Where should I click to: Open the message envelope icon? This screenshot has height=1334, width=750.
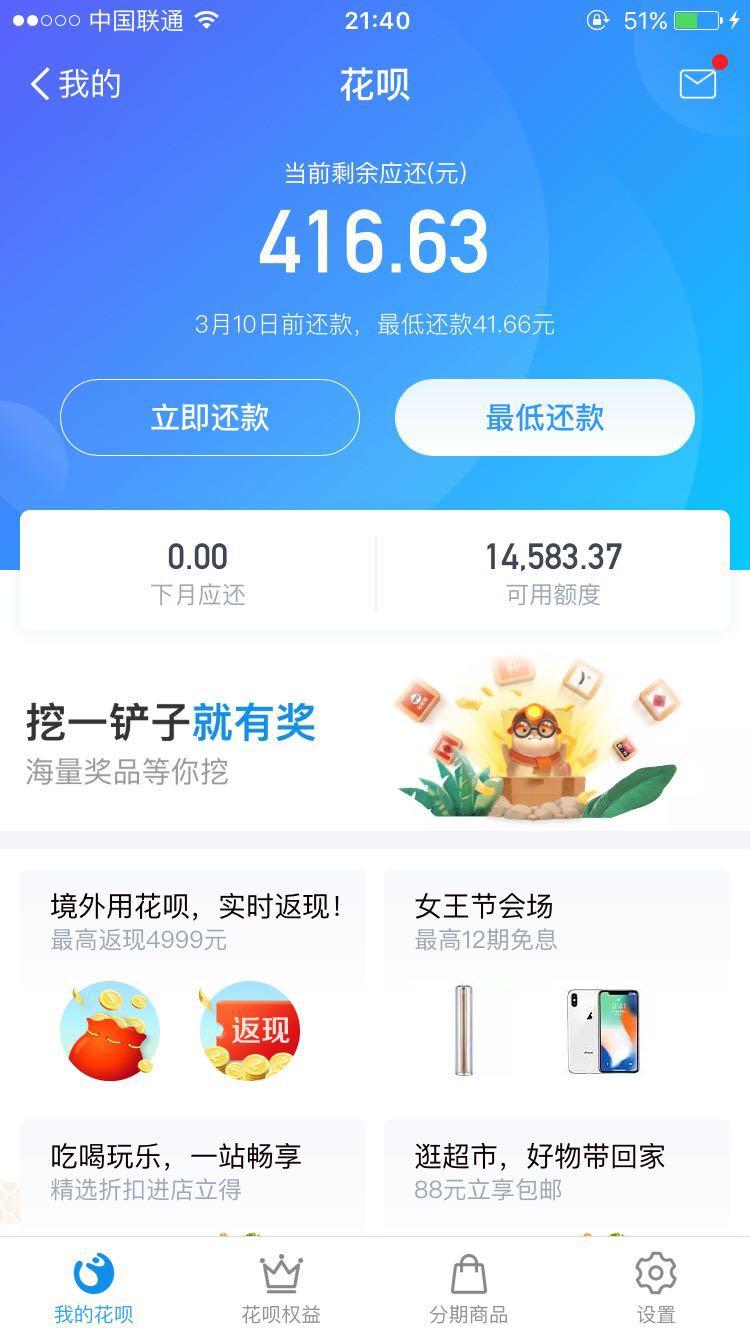coord(697,83)
